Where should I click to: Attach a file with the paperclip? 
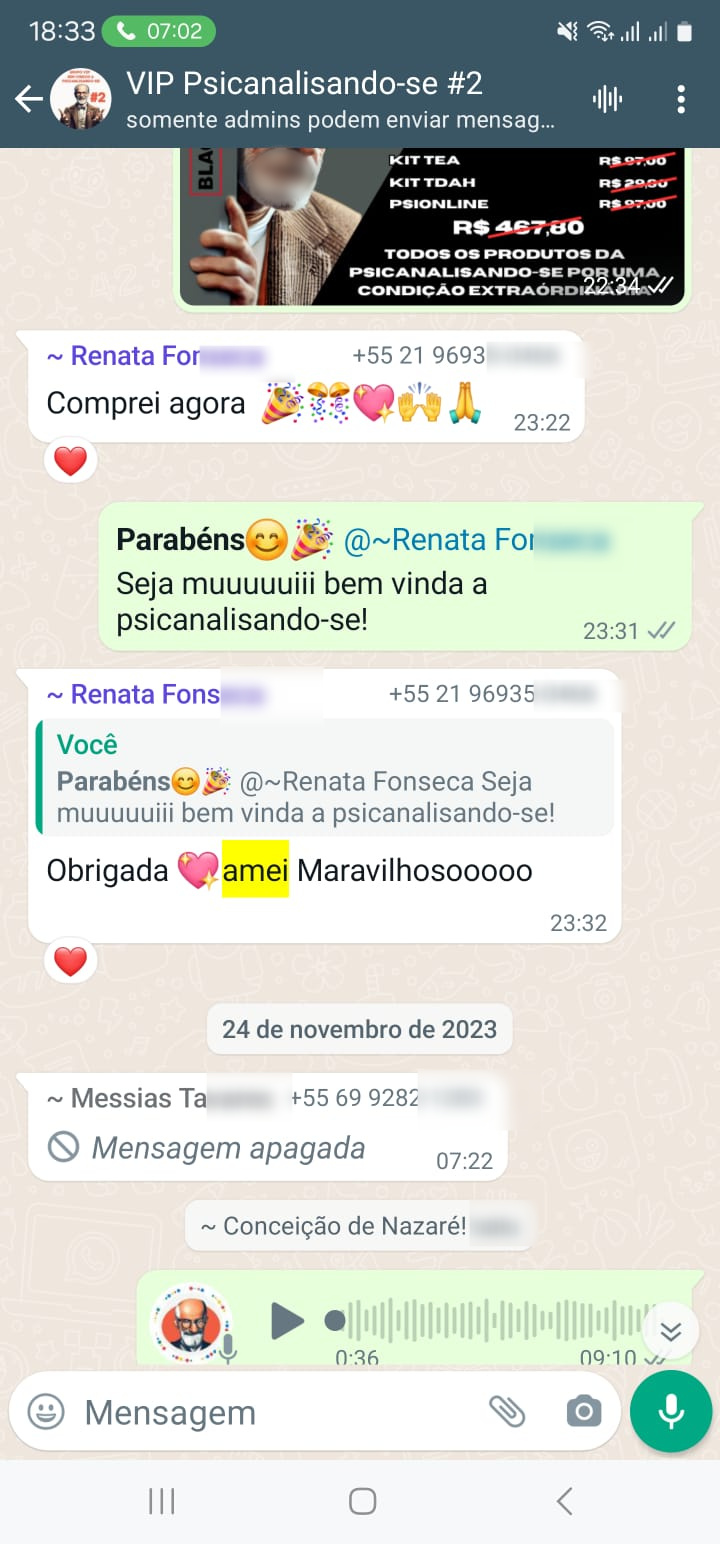point(507,1412)
